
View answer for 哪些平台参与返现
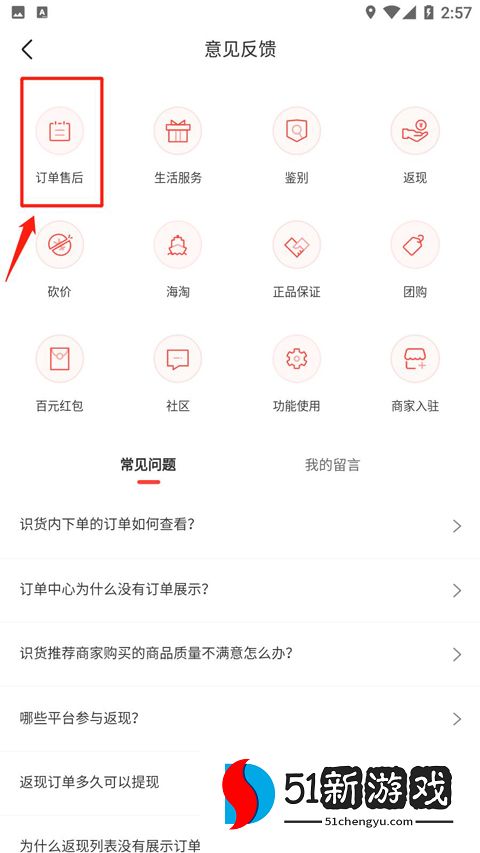click(x=240, y=719)
